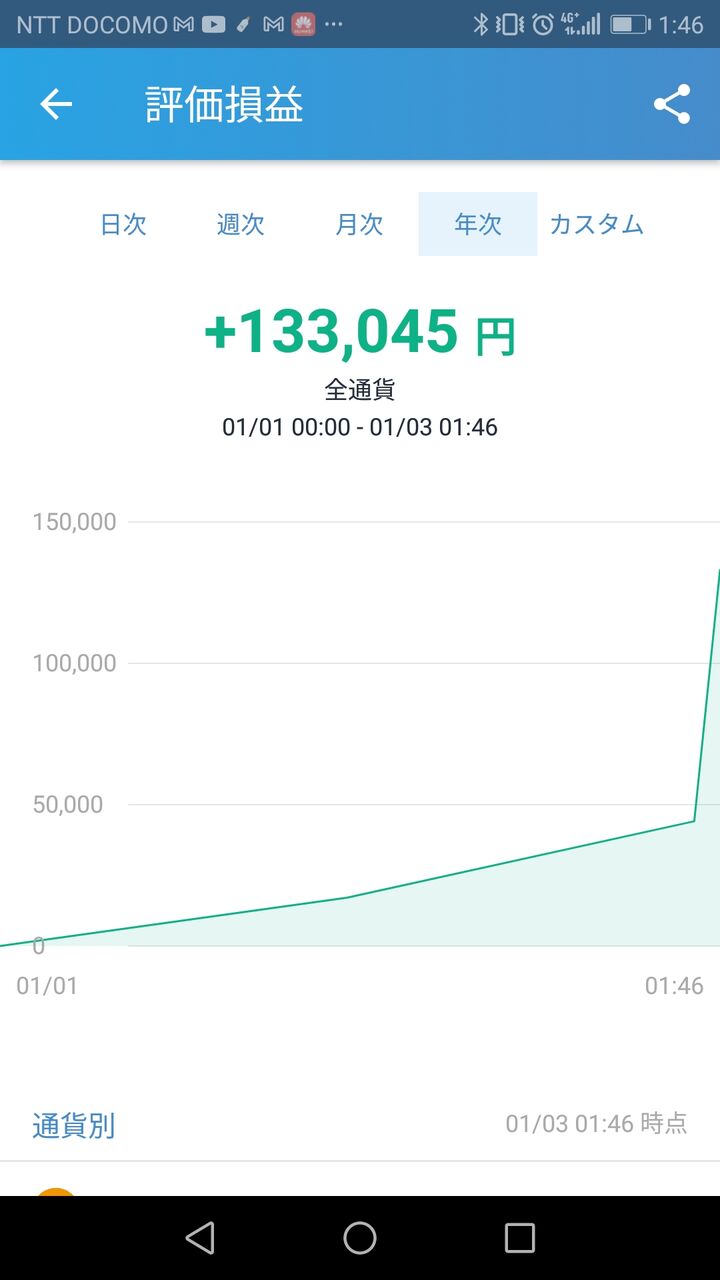Select the 月次 monthly tab

pyautogui.click(x=359, y=224)
